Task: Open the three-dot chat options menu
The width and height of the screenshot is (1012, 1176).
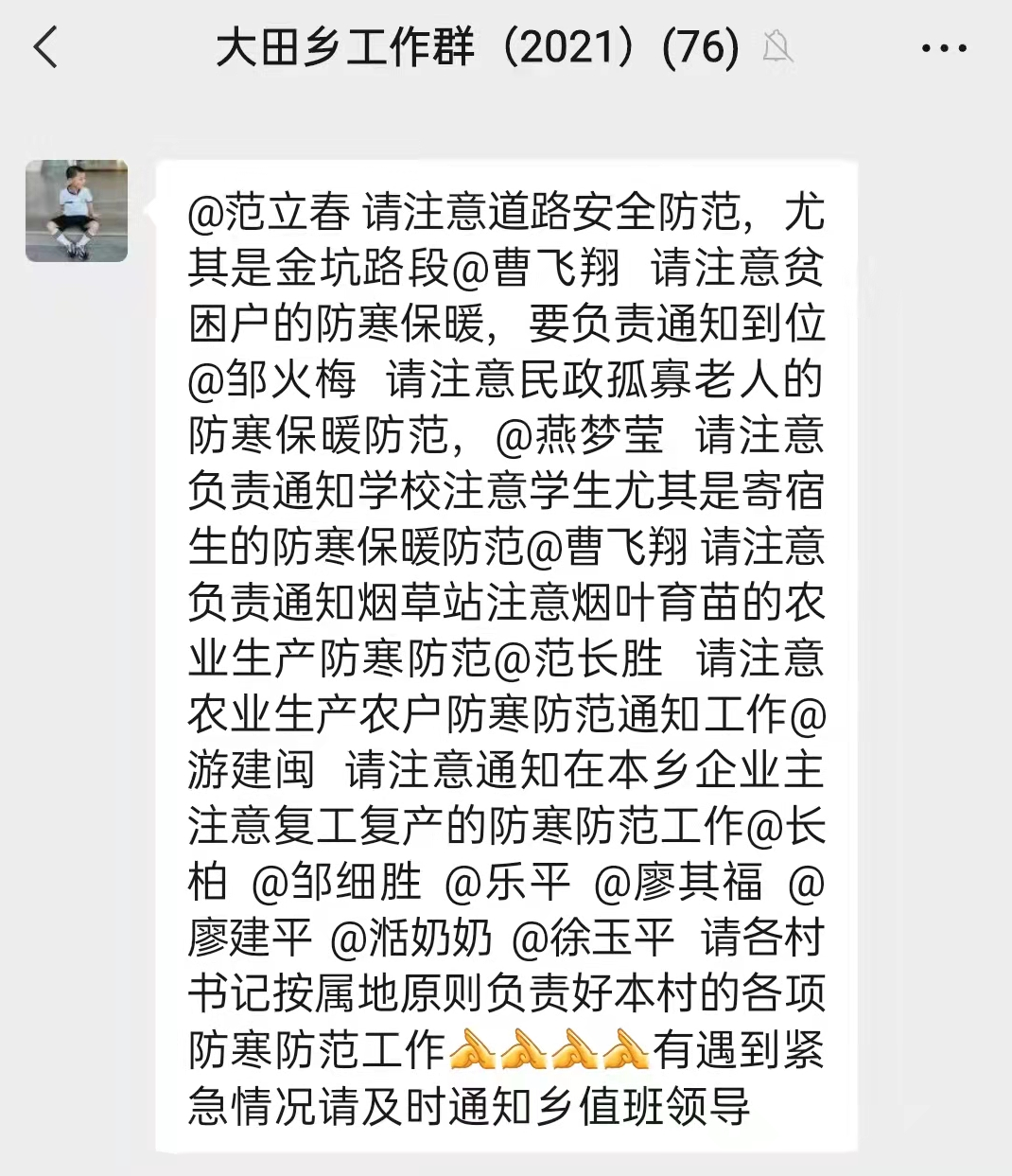Action: (944, 47)
